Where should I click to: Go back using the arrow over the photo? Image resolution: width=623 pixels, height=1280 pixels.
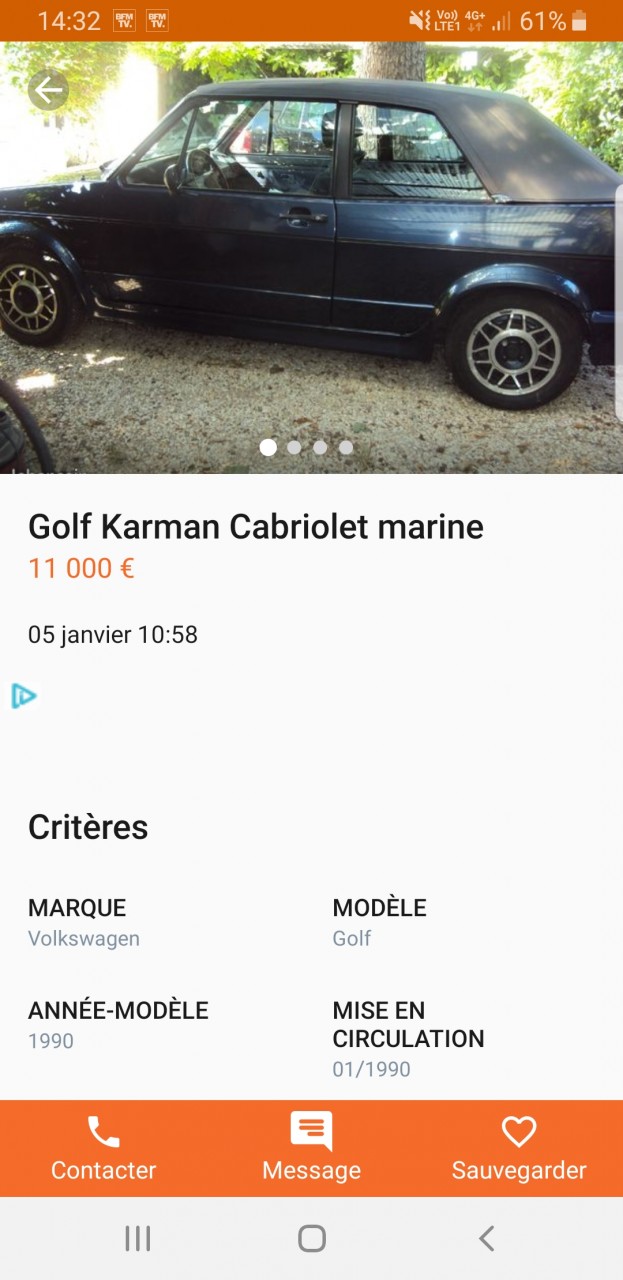[x=48, y=91]
